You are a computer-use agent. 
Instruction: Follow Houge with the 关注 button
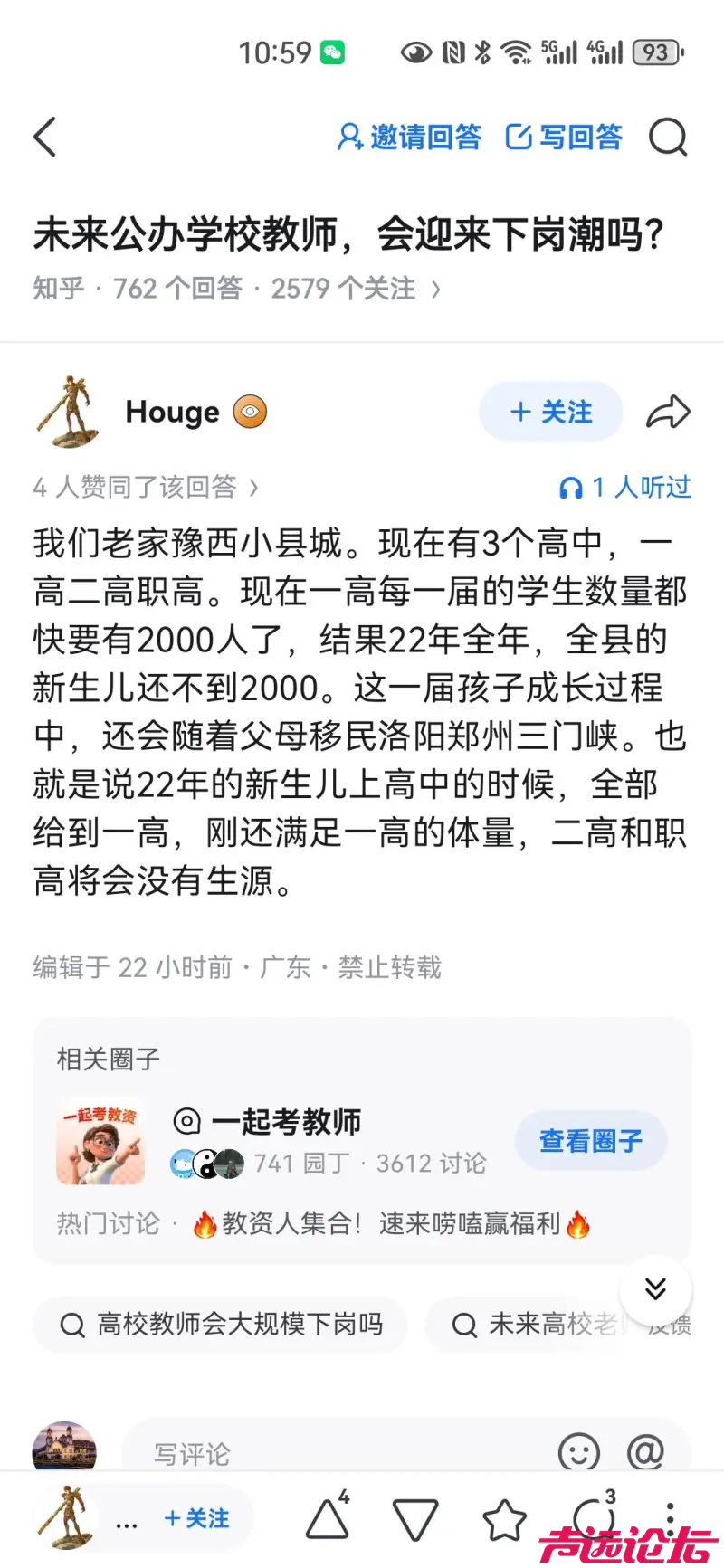click(x=550, y=413)
